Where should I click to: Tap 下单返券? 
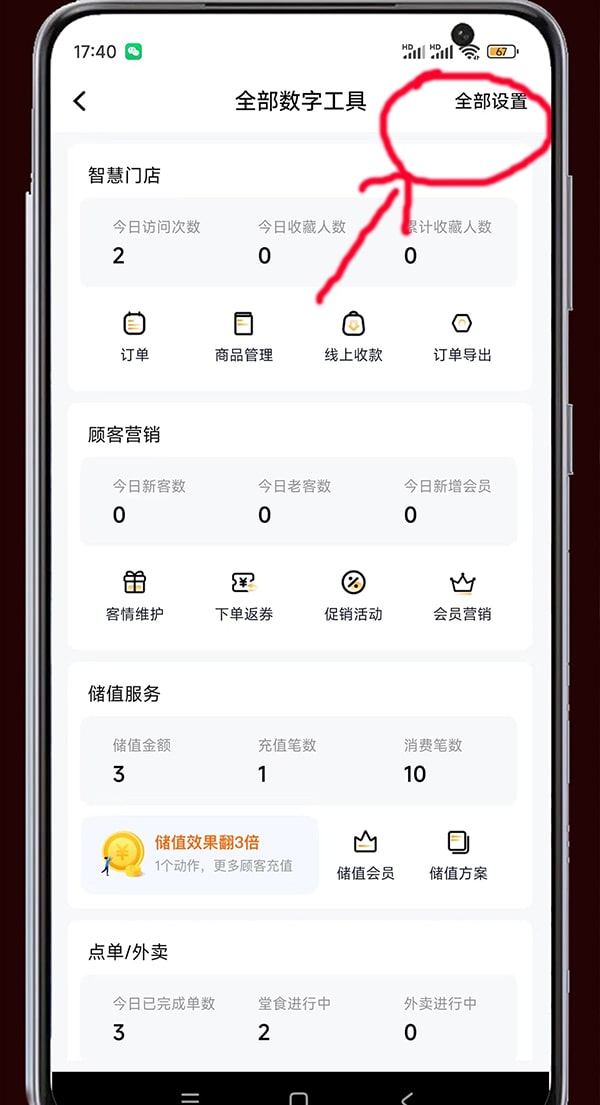pyautogui.click(x=243, y=597)
